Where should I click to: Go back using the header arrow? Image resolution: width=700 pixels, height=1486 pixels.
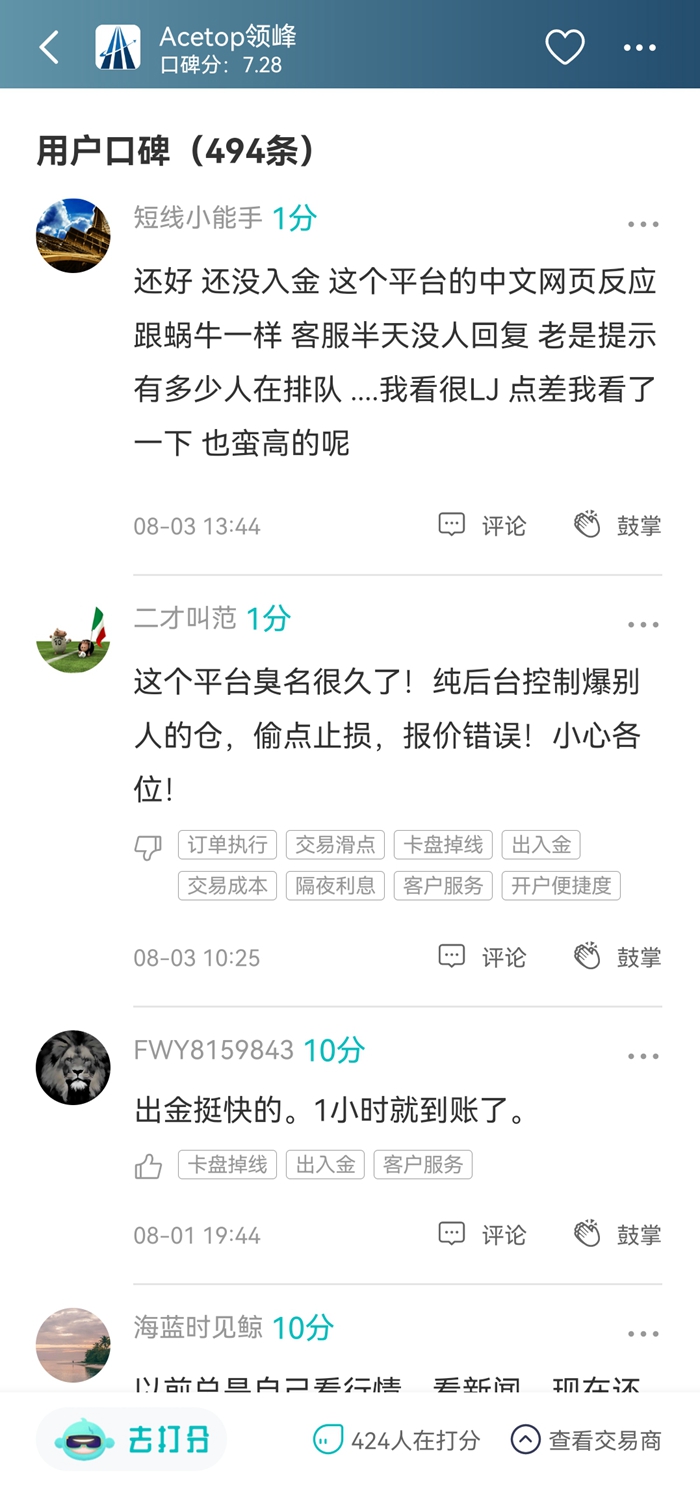[x=49, y=47]
